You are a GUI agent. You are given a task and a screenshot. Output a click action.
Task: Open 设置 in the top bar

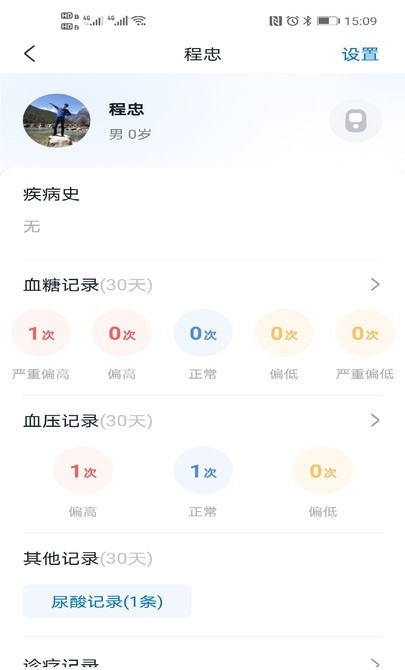click(x=360, y=54)
